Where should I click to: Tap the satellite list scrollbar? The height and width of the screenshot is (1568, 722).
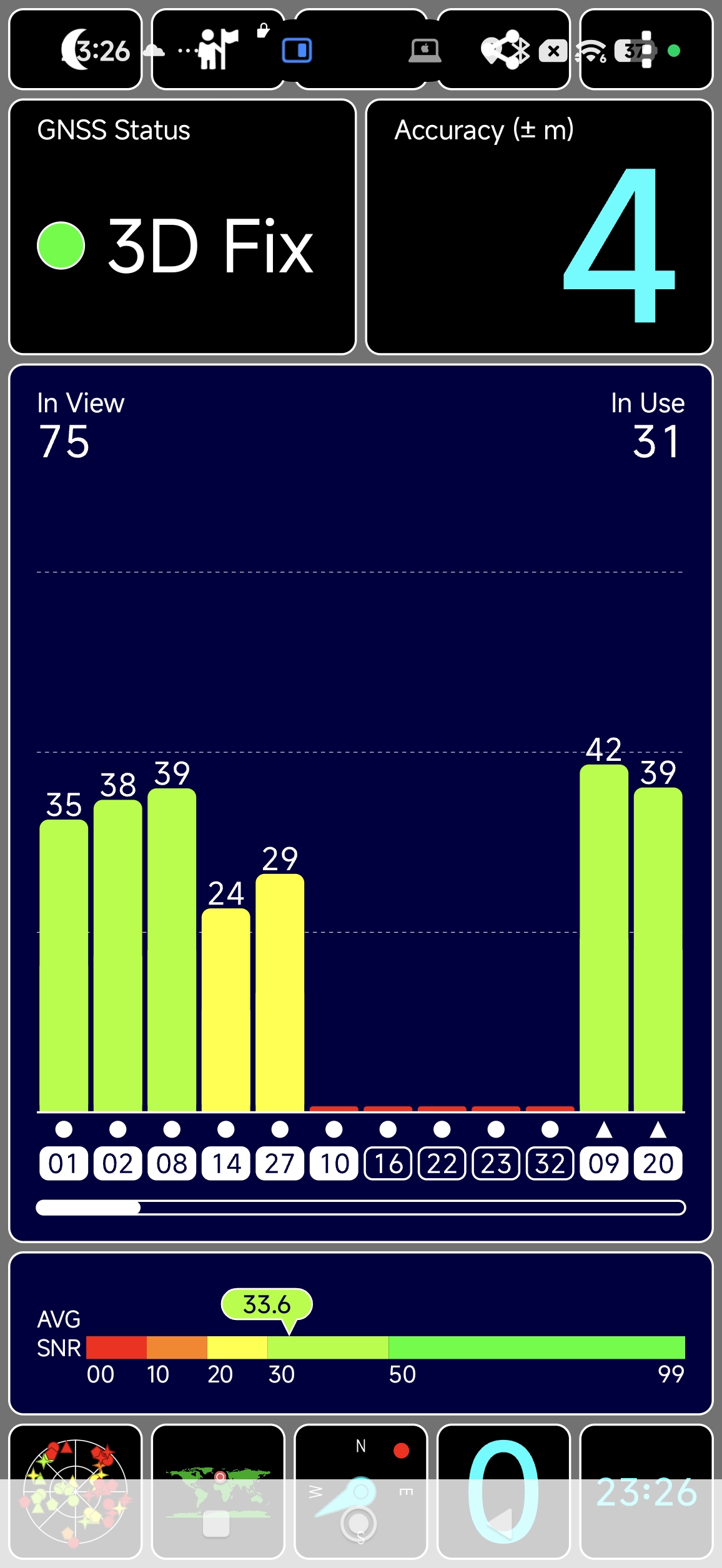(360, 1207)
